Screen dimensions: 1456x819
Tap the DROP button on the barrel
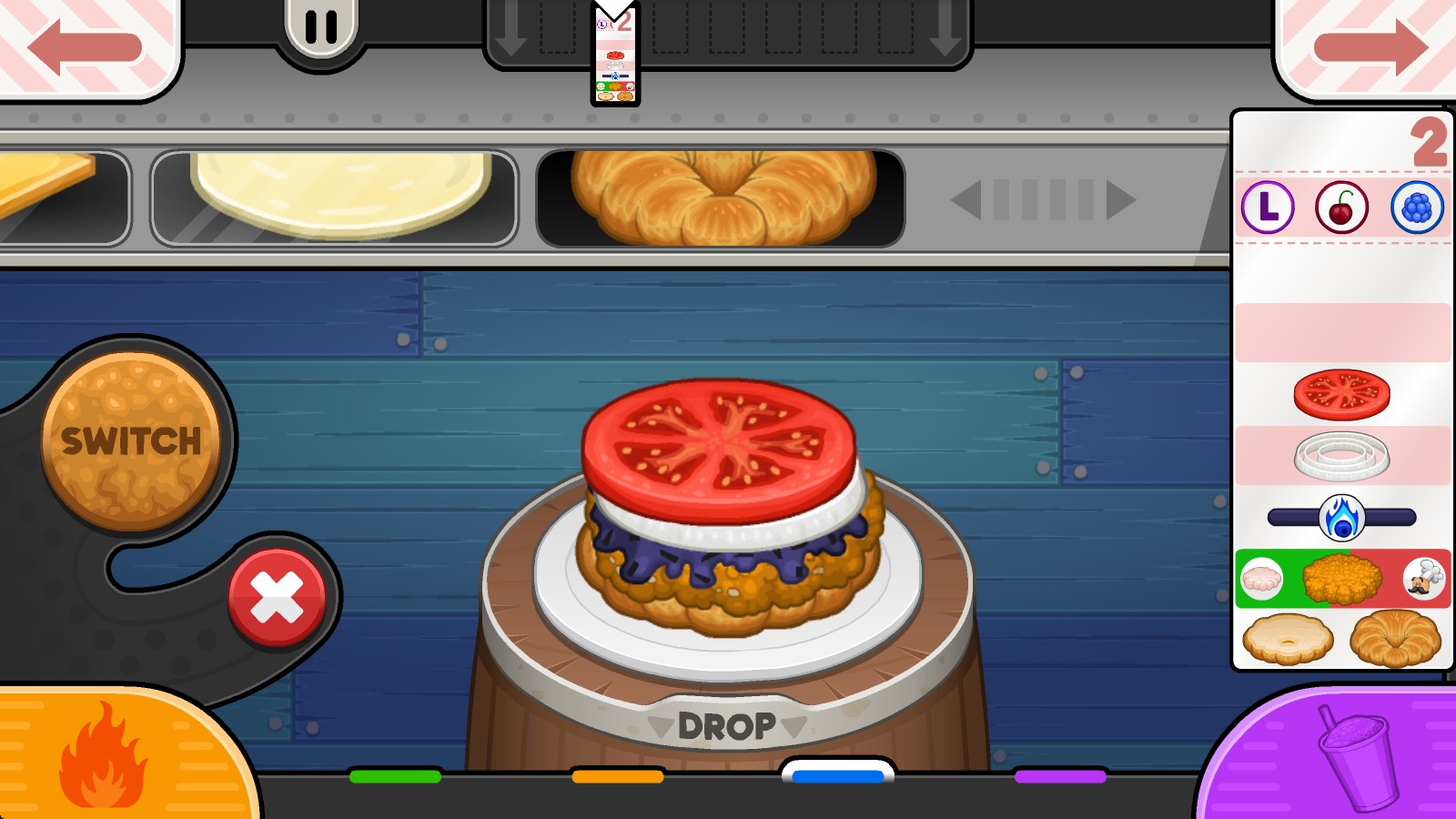pyautogui.click(x=727, y=726)
